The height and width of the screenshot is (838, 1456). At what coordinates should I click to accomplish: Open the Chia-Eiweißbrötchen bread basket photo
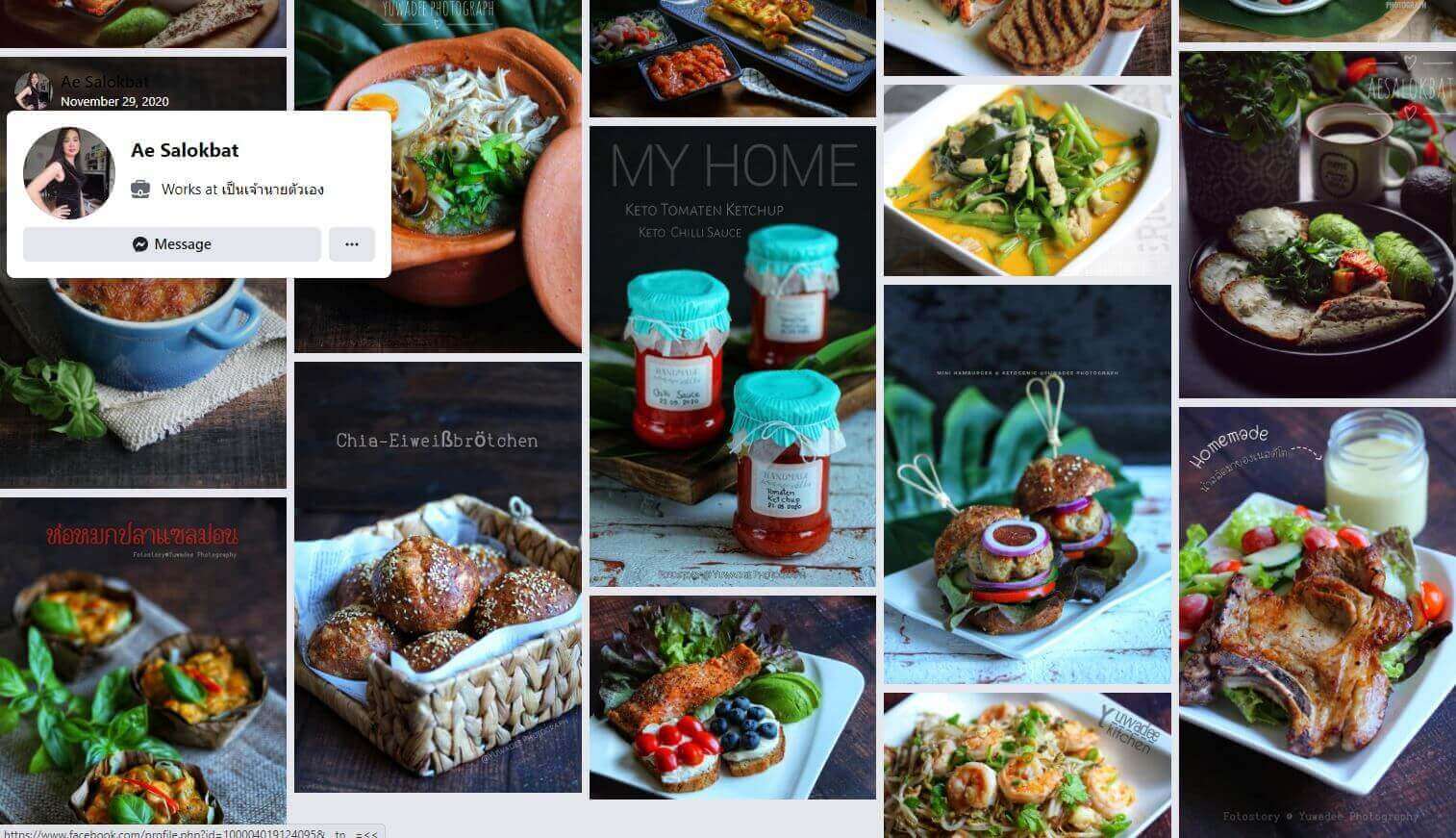tap(438, 577)
